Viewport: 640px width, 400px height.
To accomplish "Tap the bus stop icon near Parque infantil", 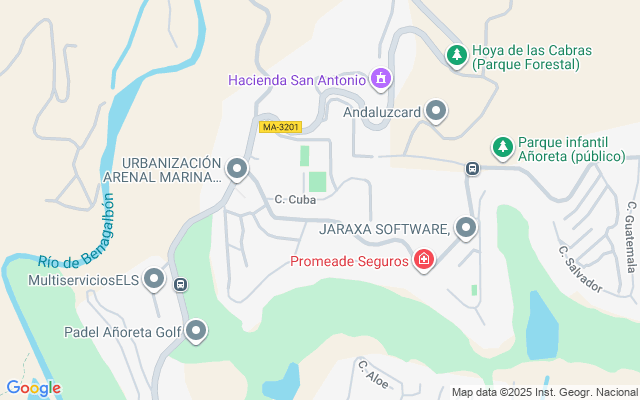I will (471, 168).
